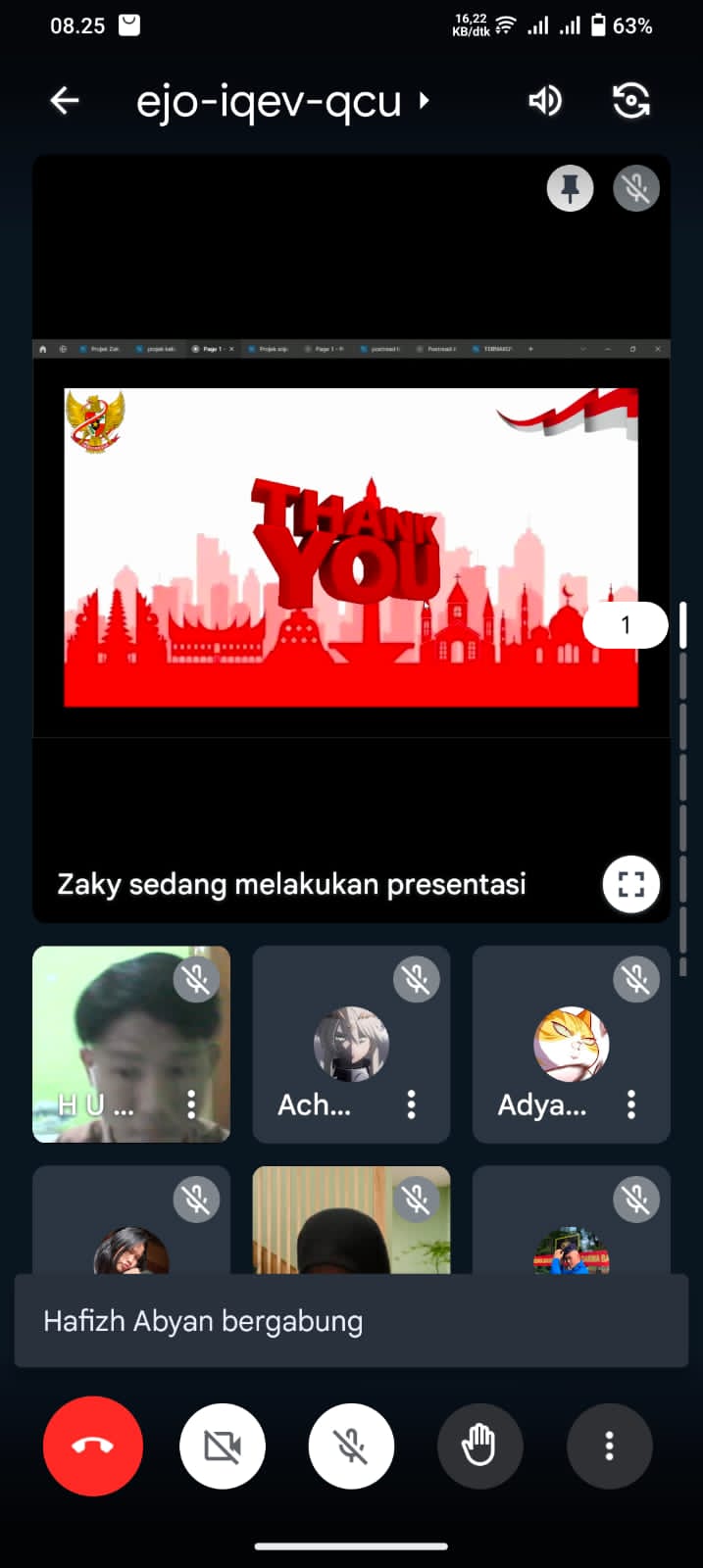Expand the presentation to fullscreen
The height and width of the screenshot is (1568, 703).
pos(630,885)
